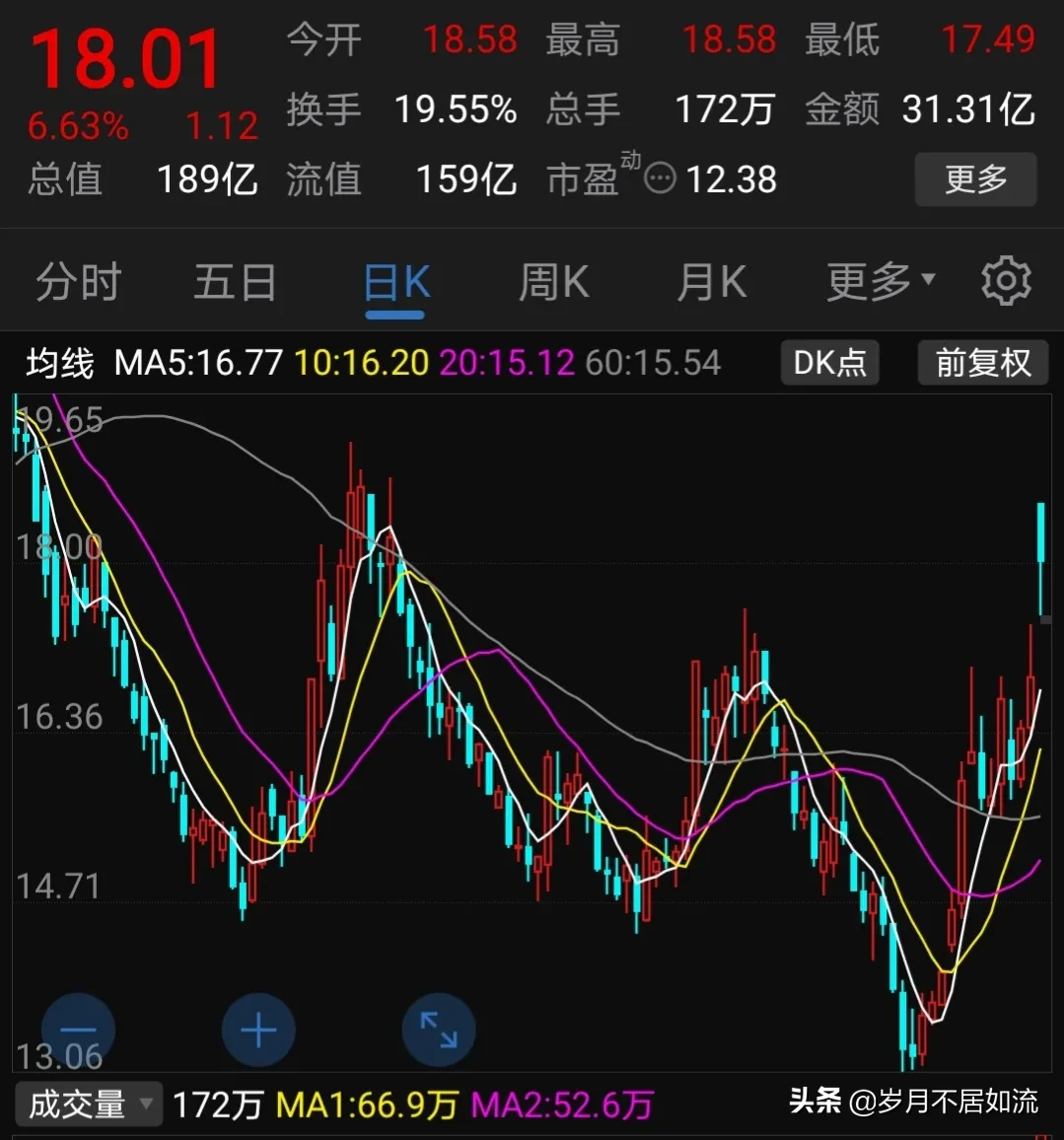This screenshot has width=1064, height=1140.
Task: Expand the chart to full screen
Action: click(x=439, y=1030)
